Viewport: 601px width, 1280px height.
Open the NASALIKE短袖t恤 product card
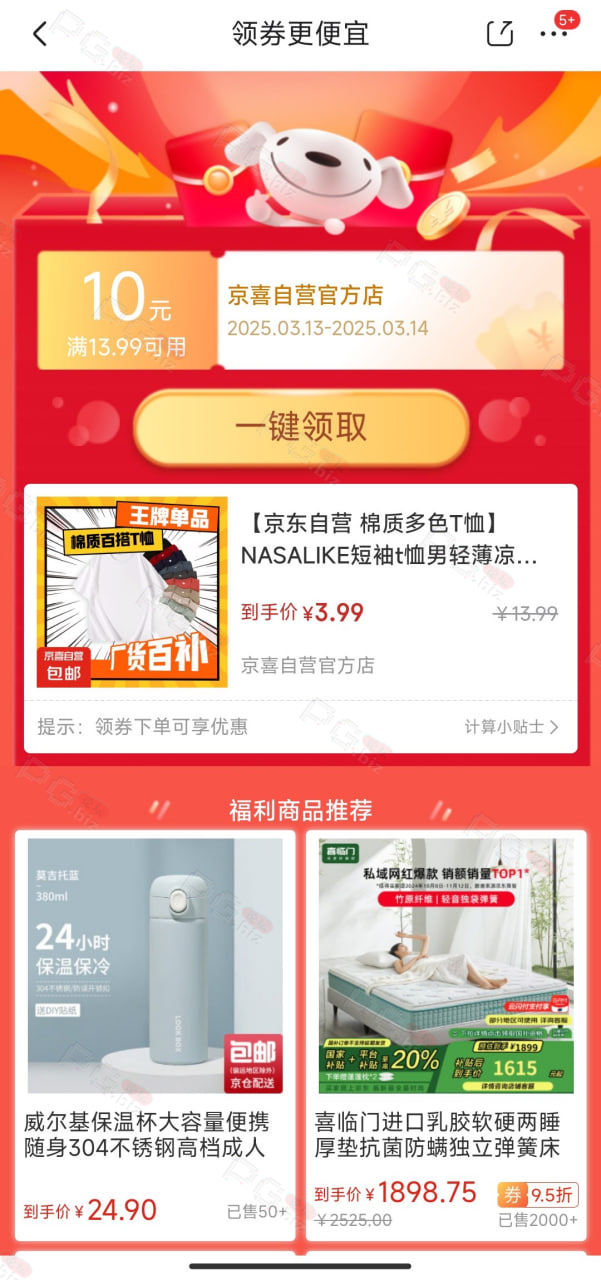[301, 593]
